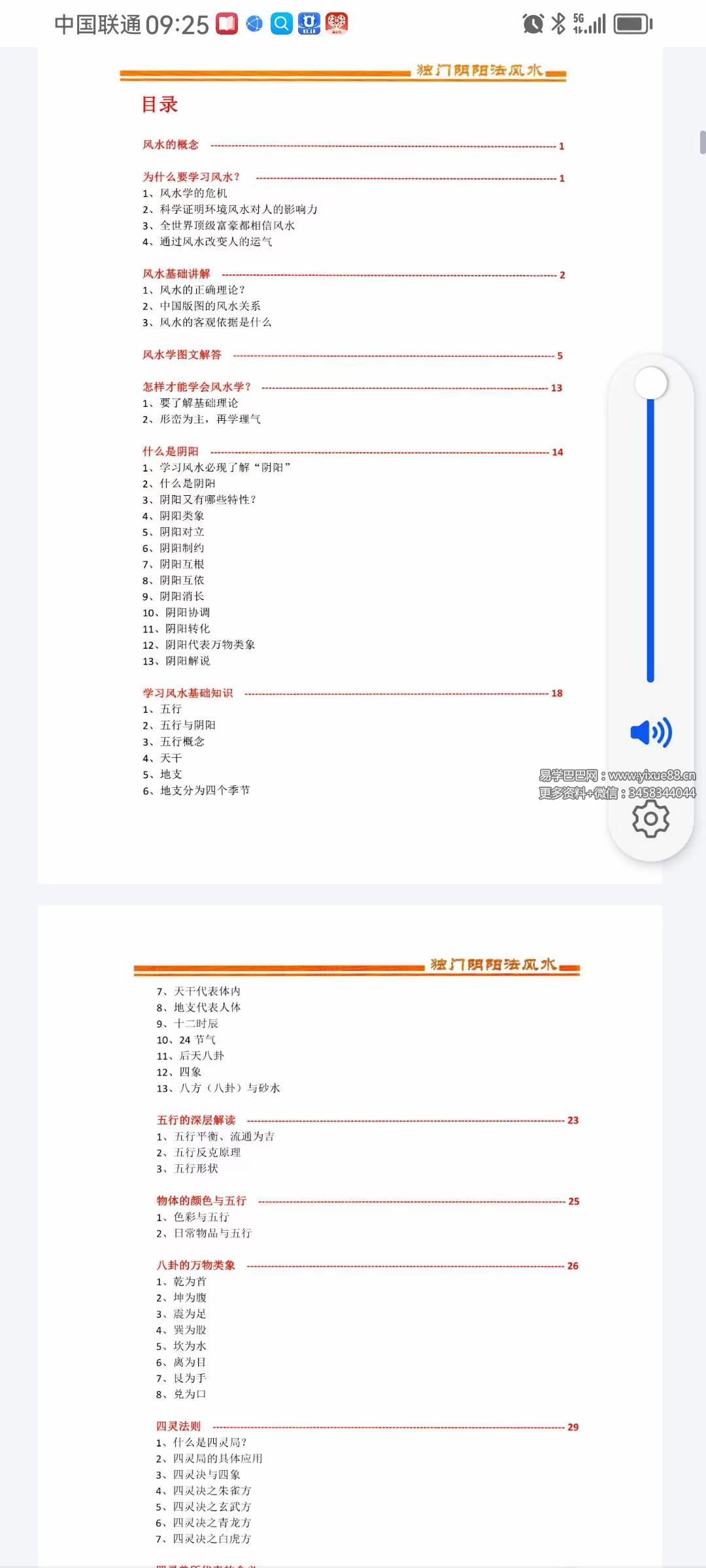
Task: Tap the blue globe app notification icon
Action: point(255,25)
